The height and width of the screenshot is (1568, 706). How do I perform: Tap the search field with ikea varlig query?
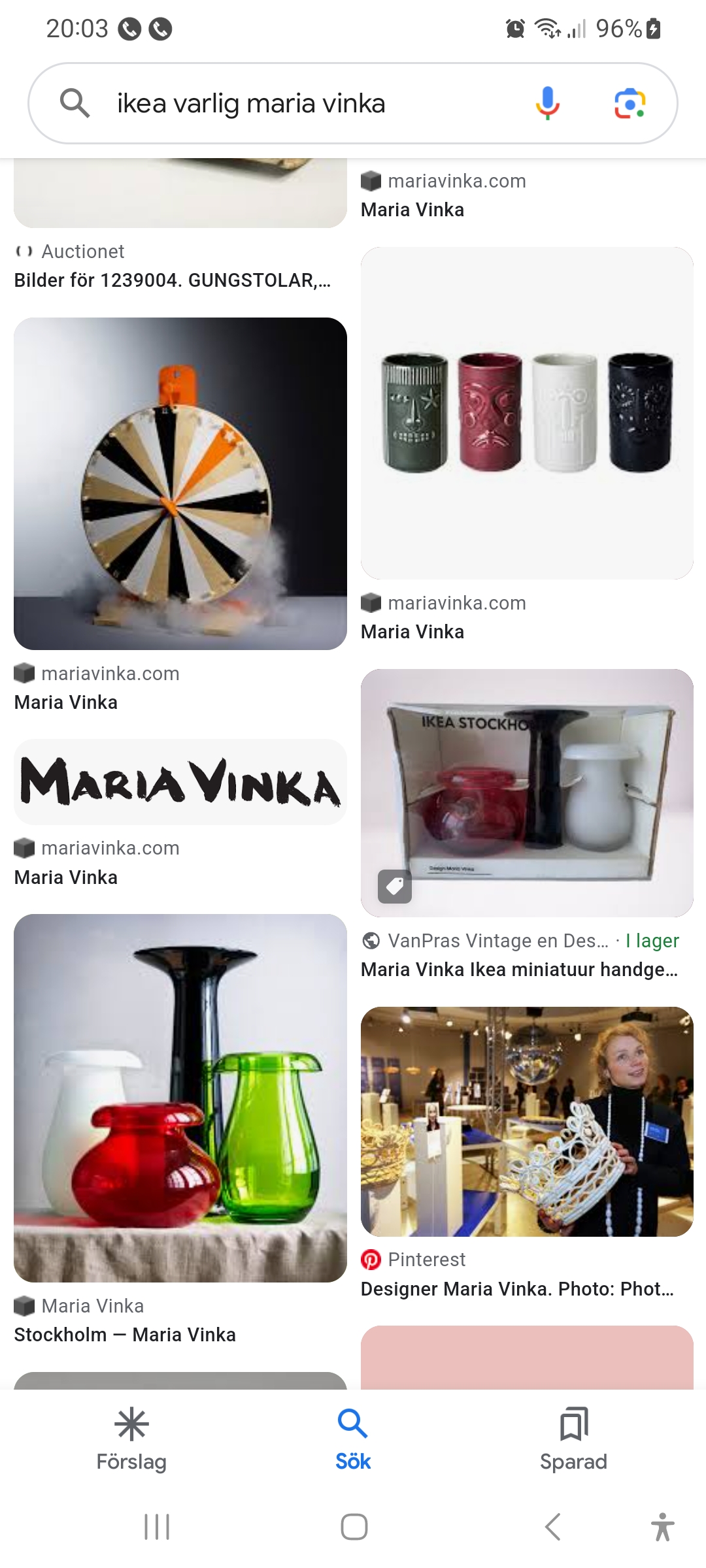(294, 103)
